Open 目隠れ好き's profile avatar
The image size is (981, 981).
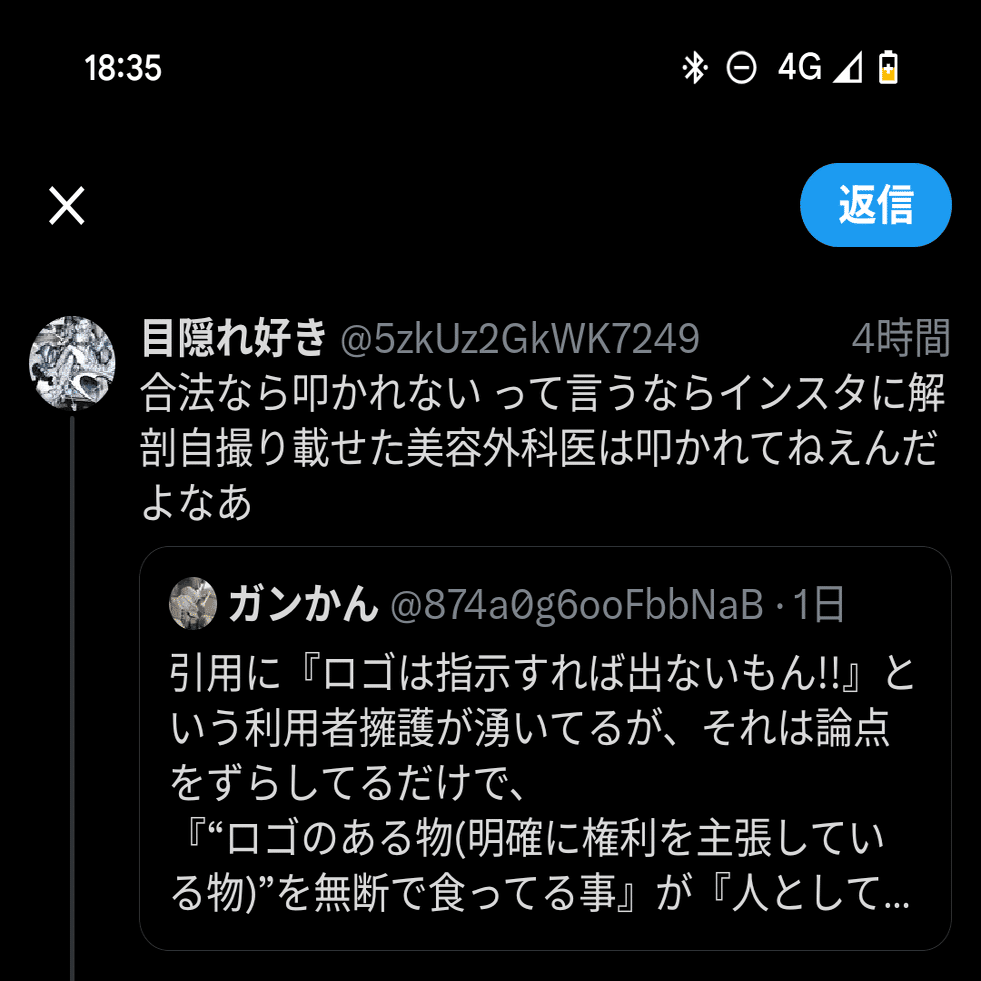point(72,362)
